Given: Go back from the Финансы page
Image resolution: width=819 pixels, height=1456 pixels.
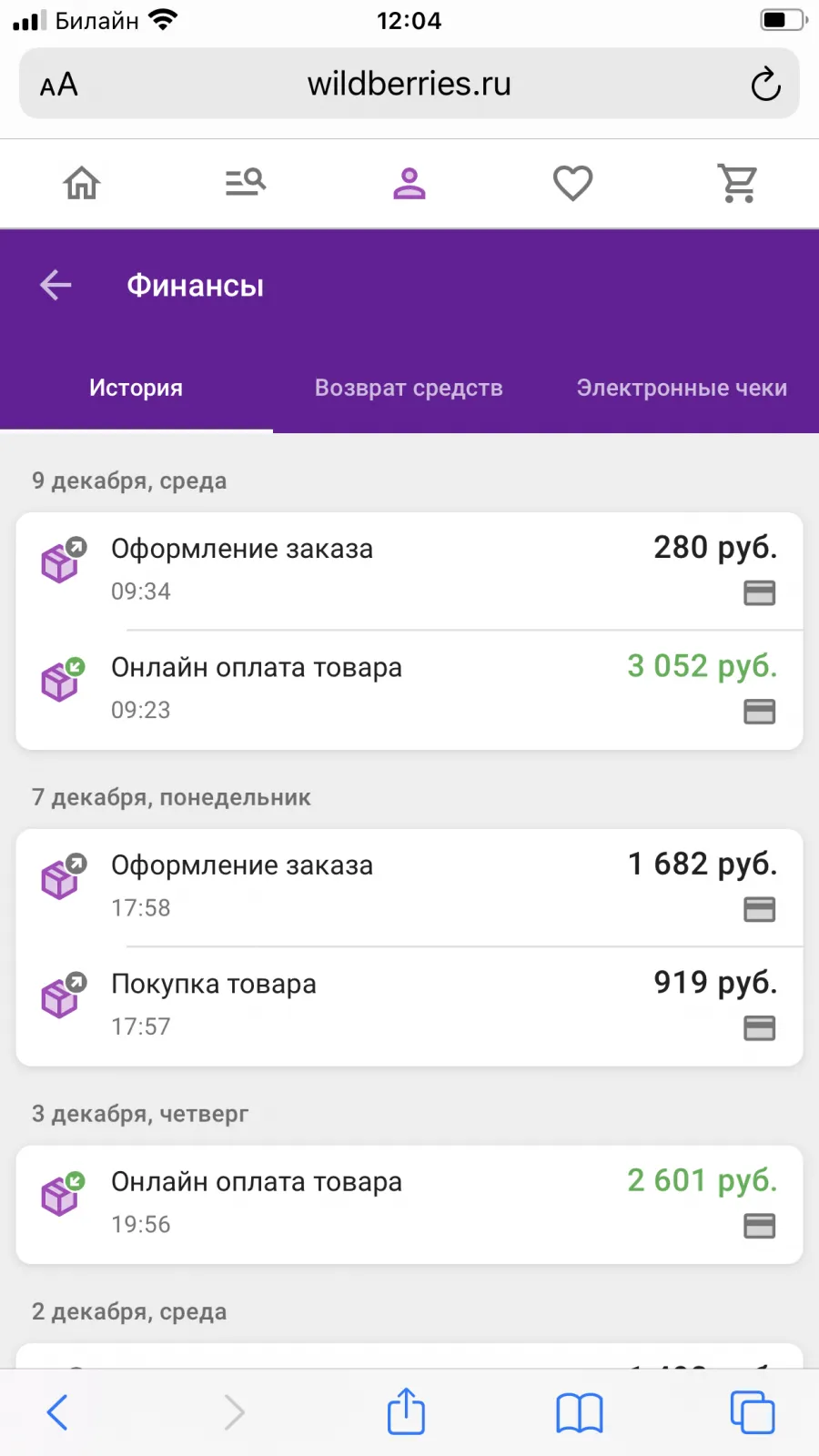Looking at the screenshot, I should pos(56,285).
